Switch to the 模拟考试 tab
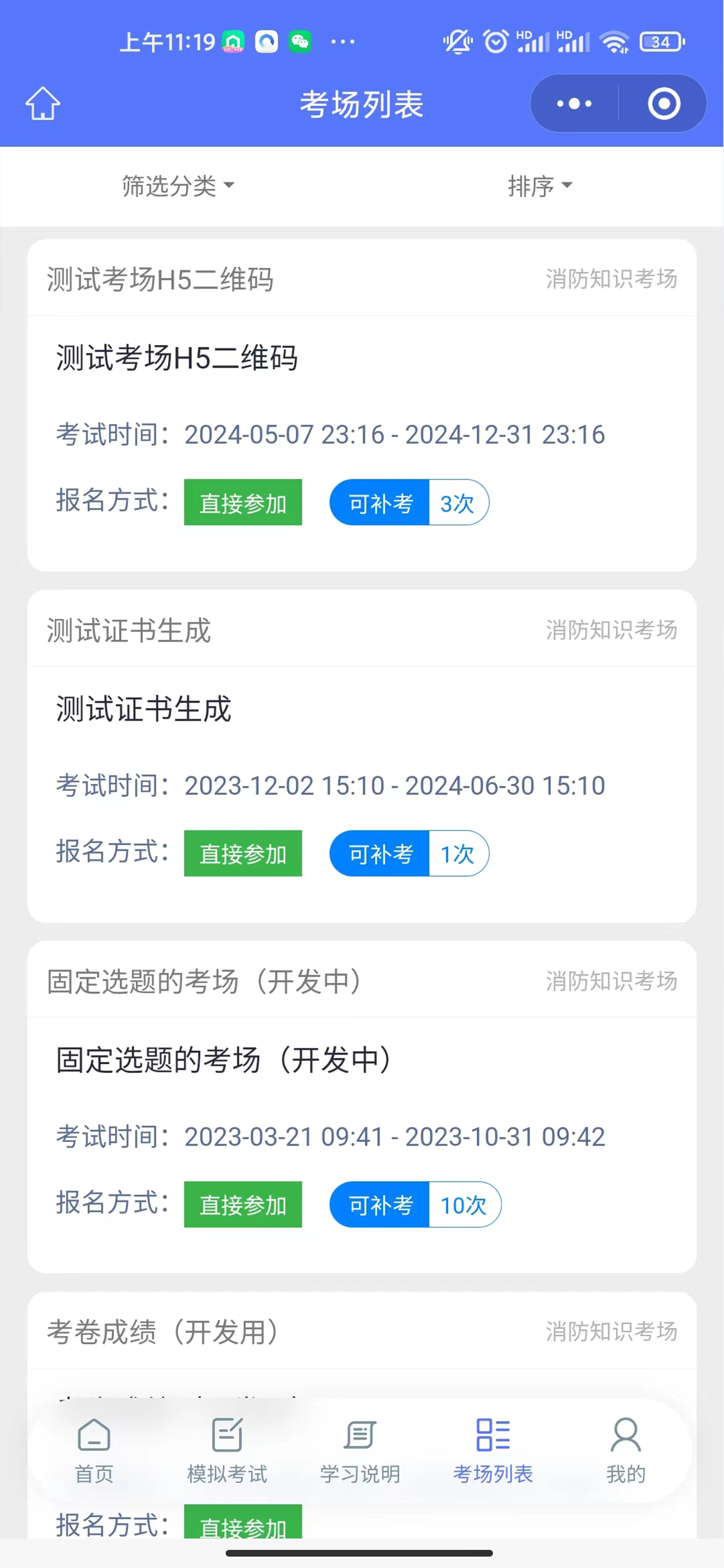724x1568 pixels. (x=227, y=1451)
